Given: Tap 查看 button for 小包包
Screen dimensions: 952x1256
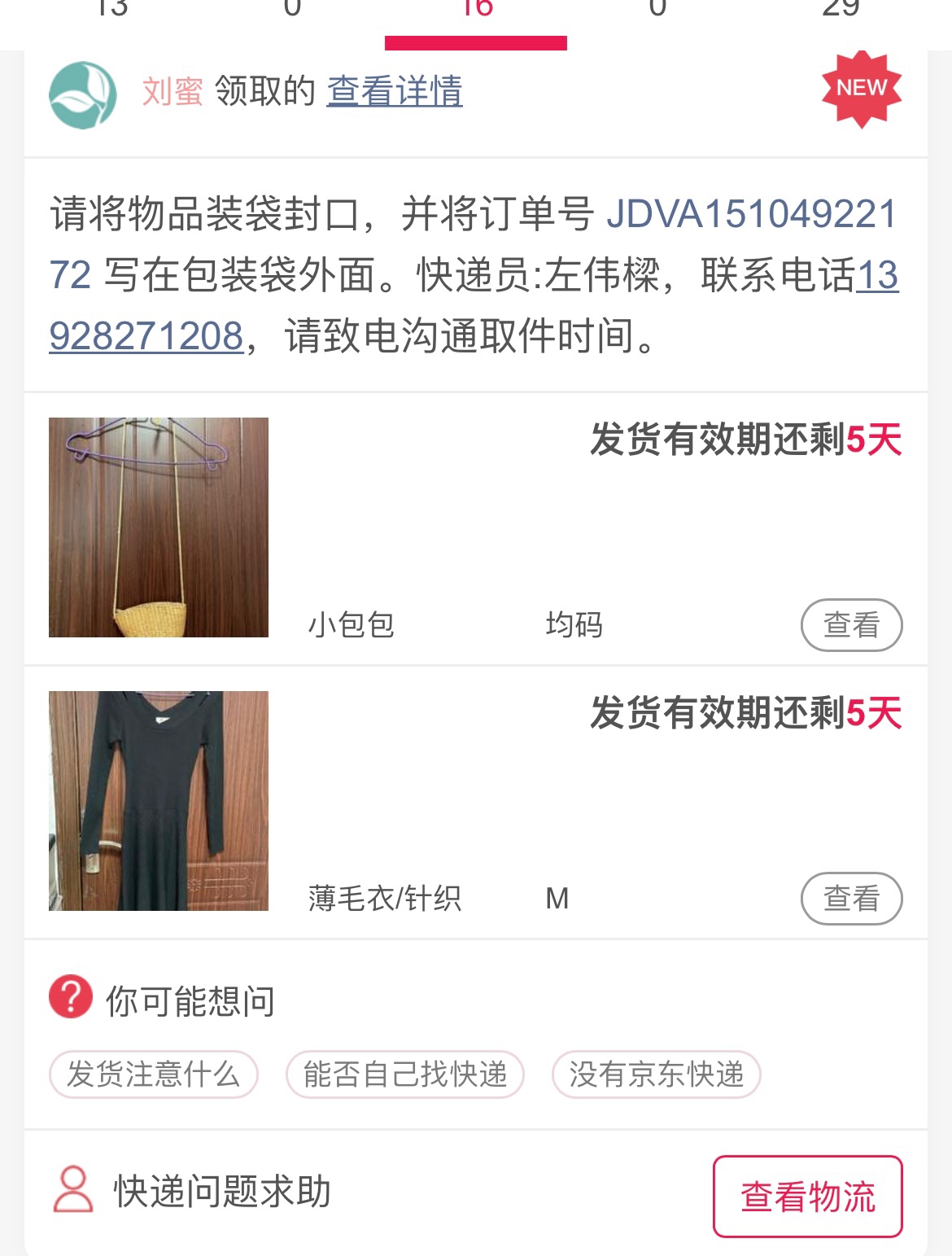Looking at the screenshot, I should (x=851, y=625).
